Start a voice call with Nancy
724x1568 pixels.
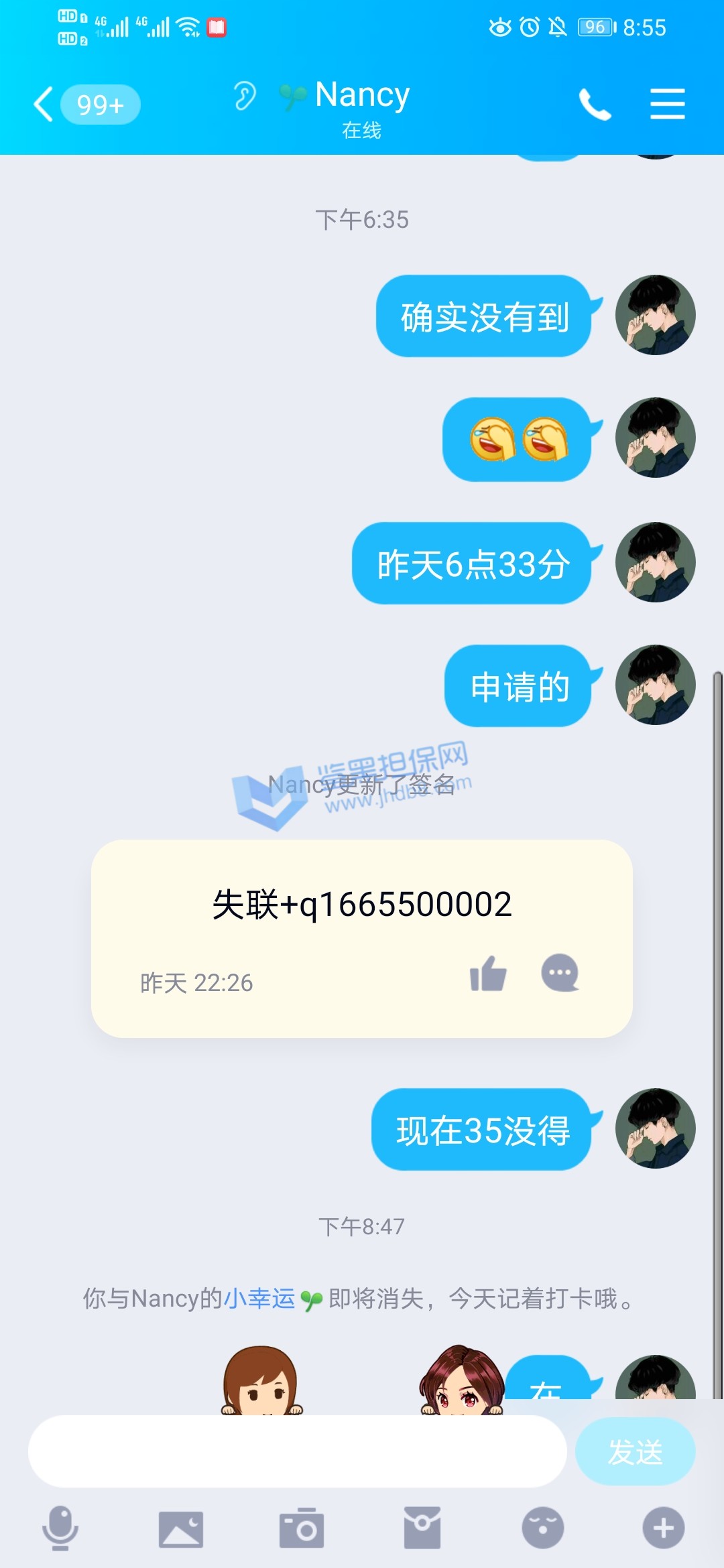click(x=595, y=105)
